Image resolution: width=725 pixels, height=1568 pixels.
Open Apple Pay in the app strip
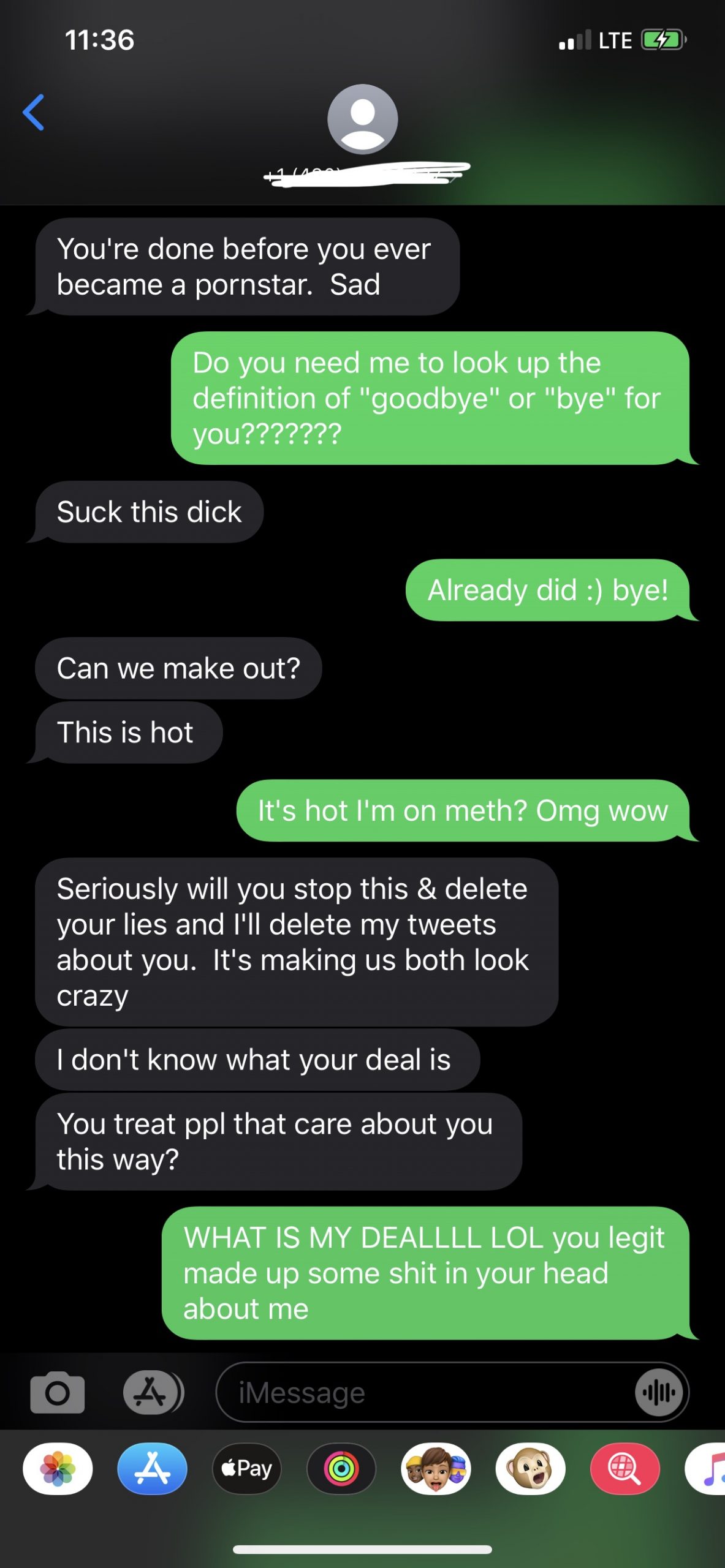click(247, 1469)
